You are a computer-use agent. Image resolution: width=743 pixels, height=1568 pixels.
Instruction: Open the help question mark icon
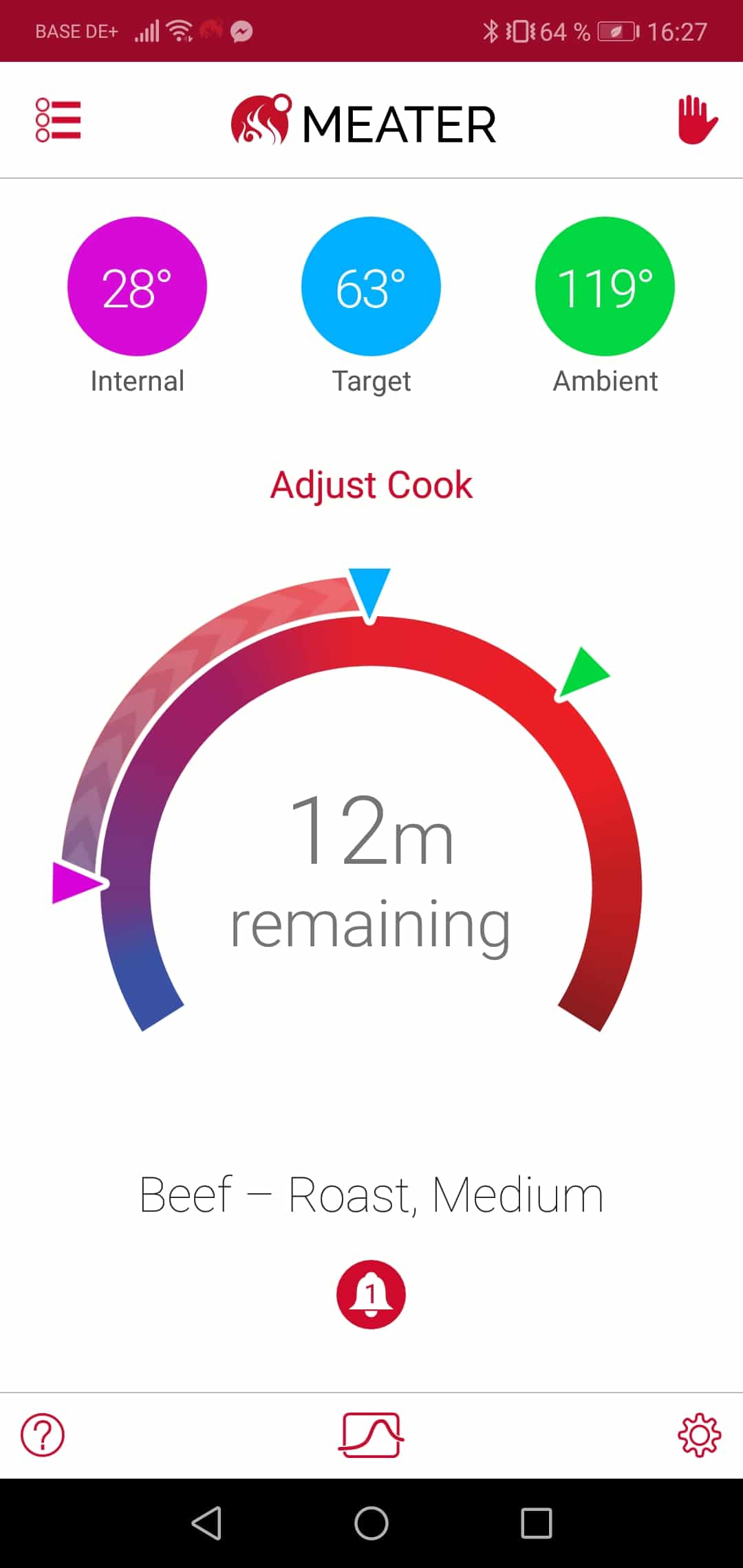pyautogui.click(x=43, y=1435)
